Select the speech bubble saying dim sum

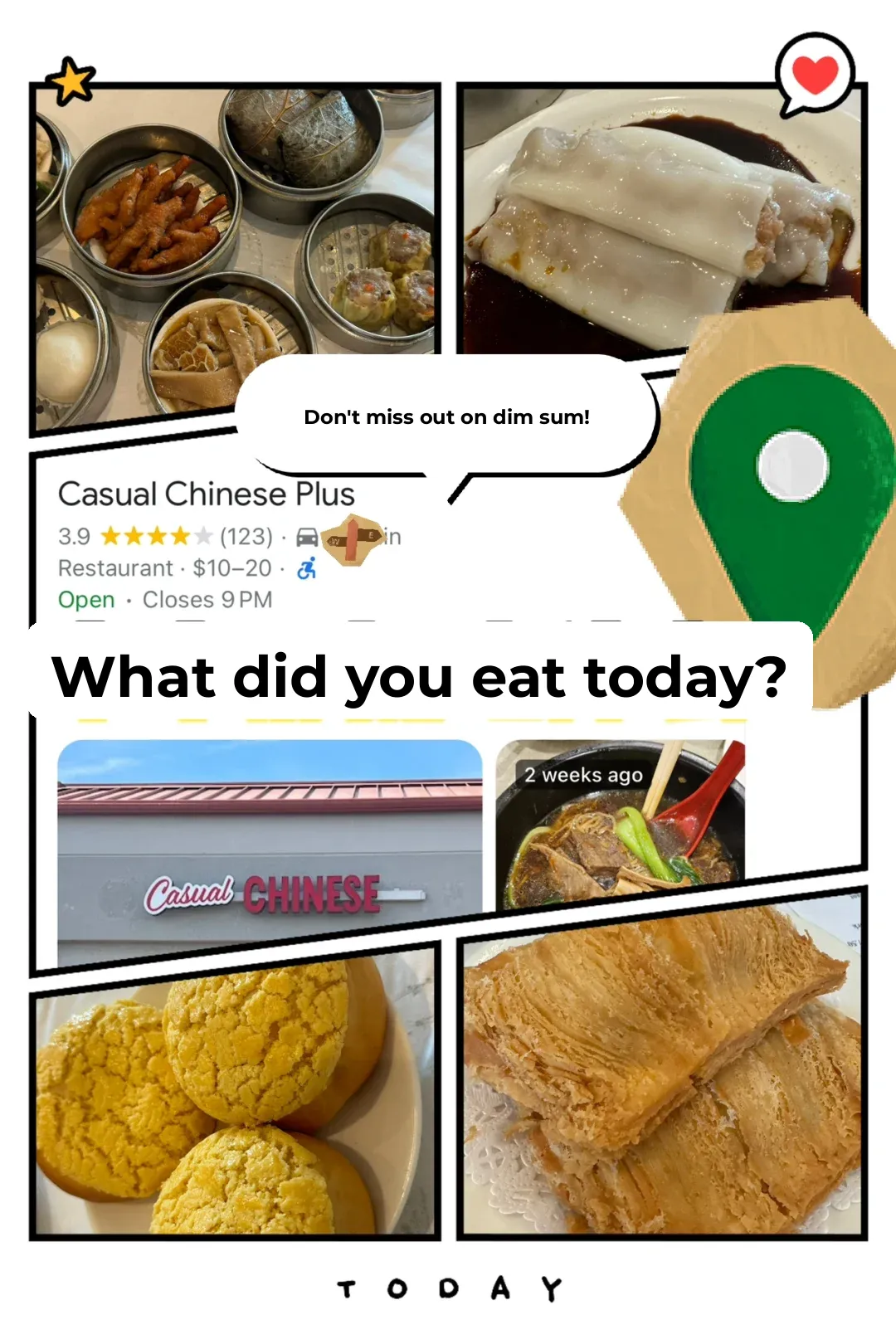448,417
